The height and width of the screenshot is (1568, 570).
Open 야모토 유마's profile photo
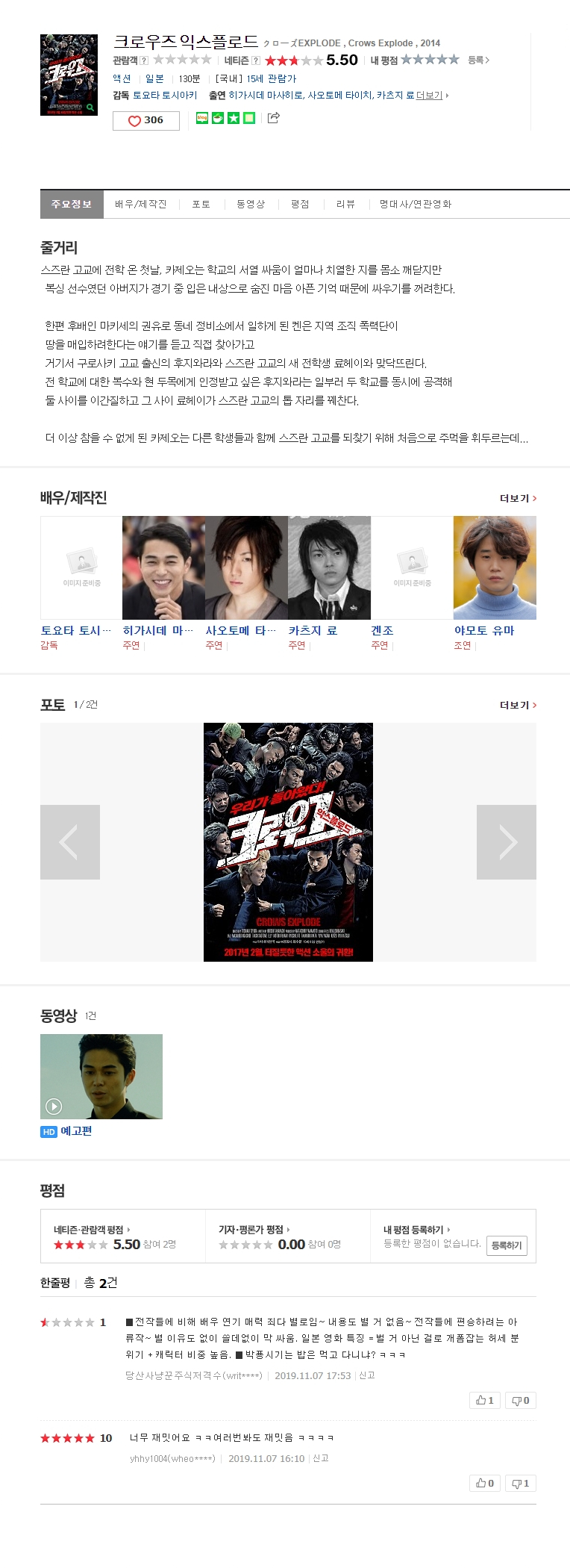[x=495, y=567]
